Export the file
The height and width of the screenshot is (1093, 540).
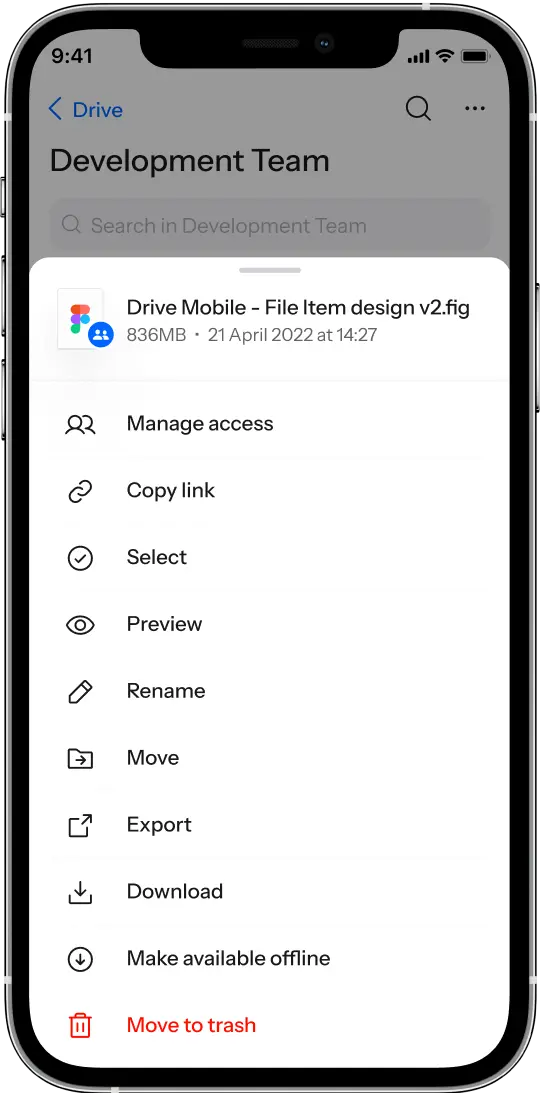(269, 825)
